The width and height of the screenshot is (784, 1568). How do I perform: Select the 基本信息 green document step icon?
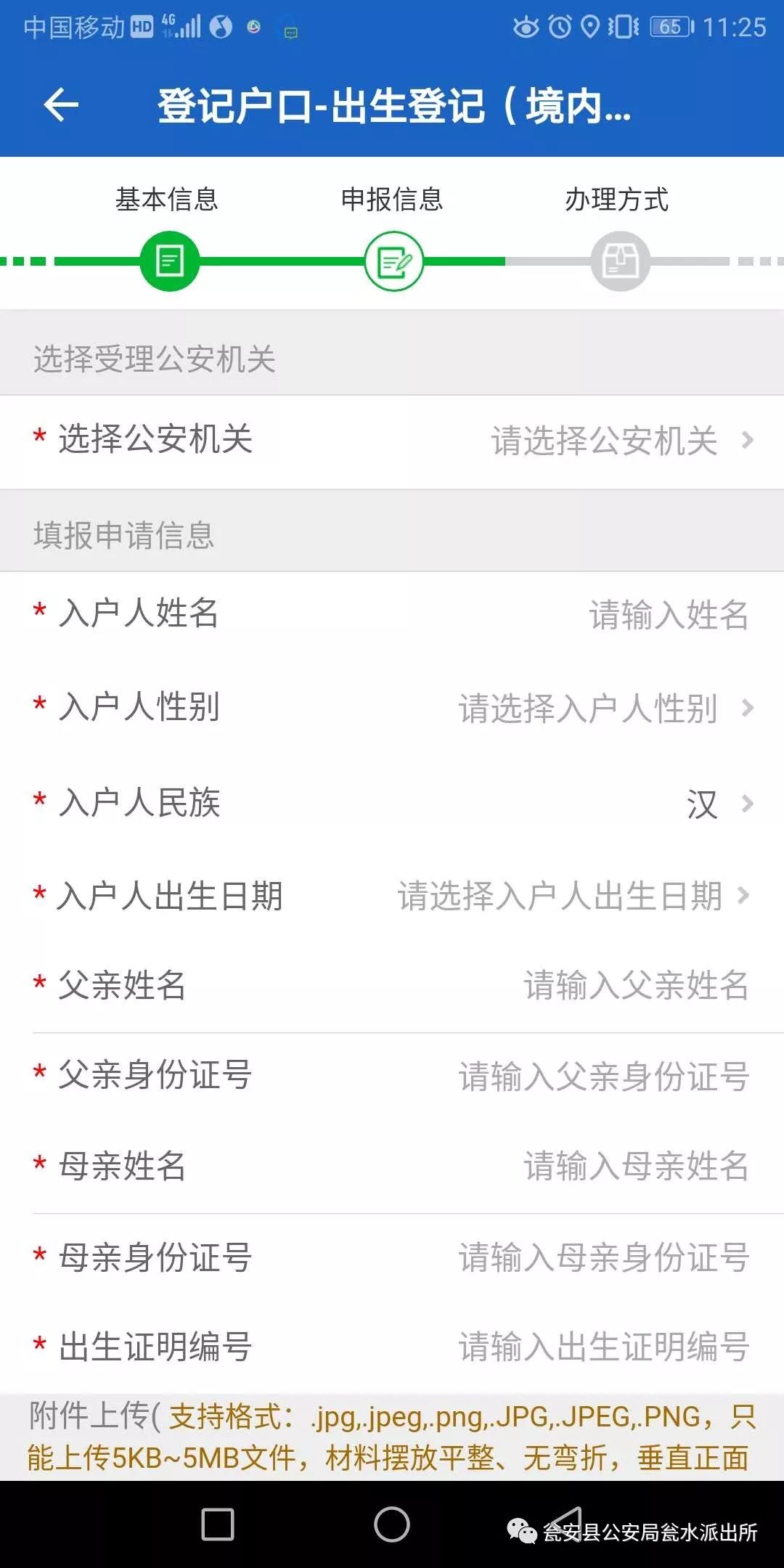169,262
